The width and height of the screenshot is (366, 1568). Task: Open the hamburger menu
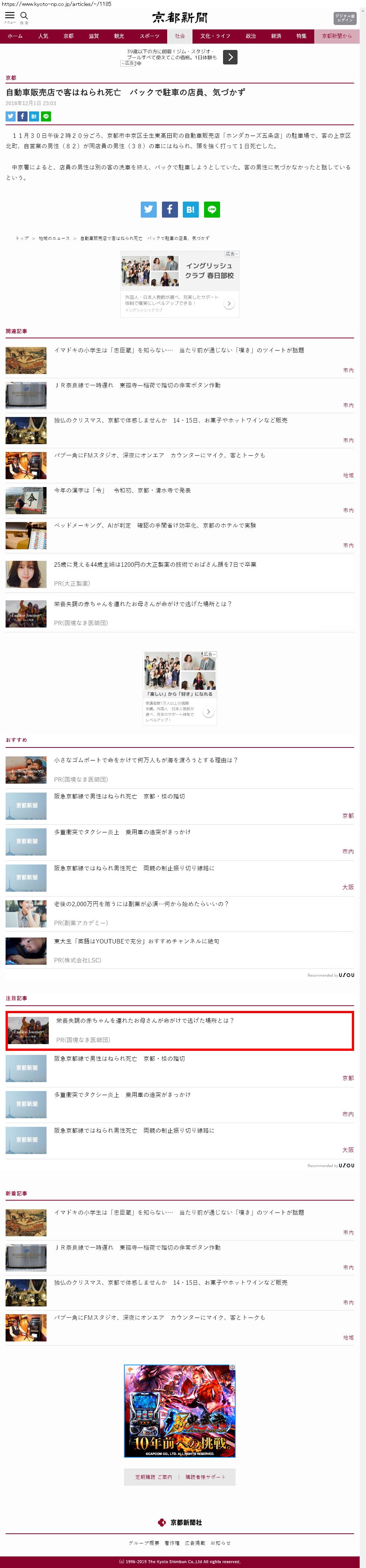[10, 16]
